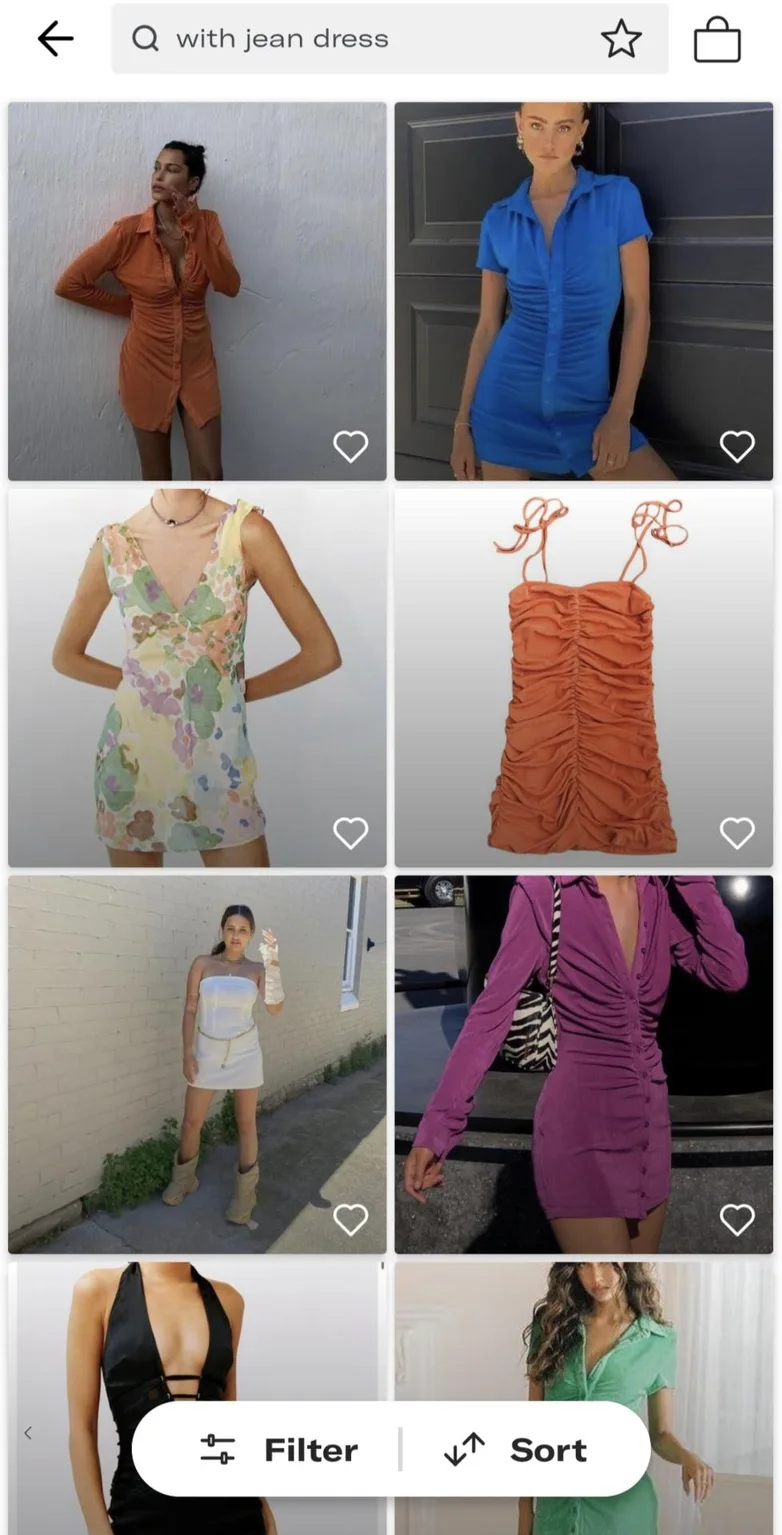Collapse results using the bottom-left chevron
The image size is (782, 1535).
tap(28, 1432)
